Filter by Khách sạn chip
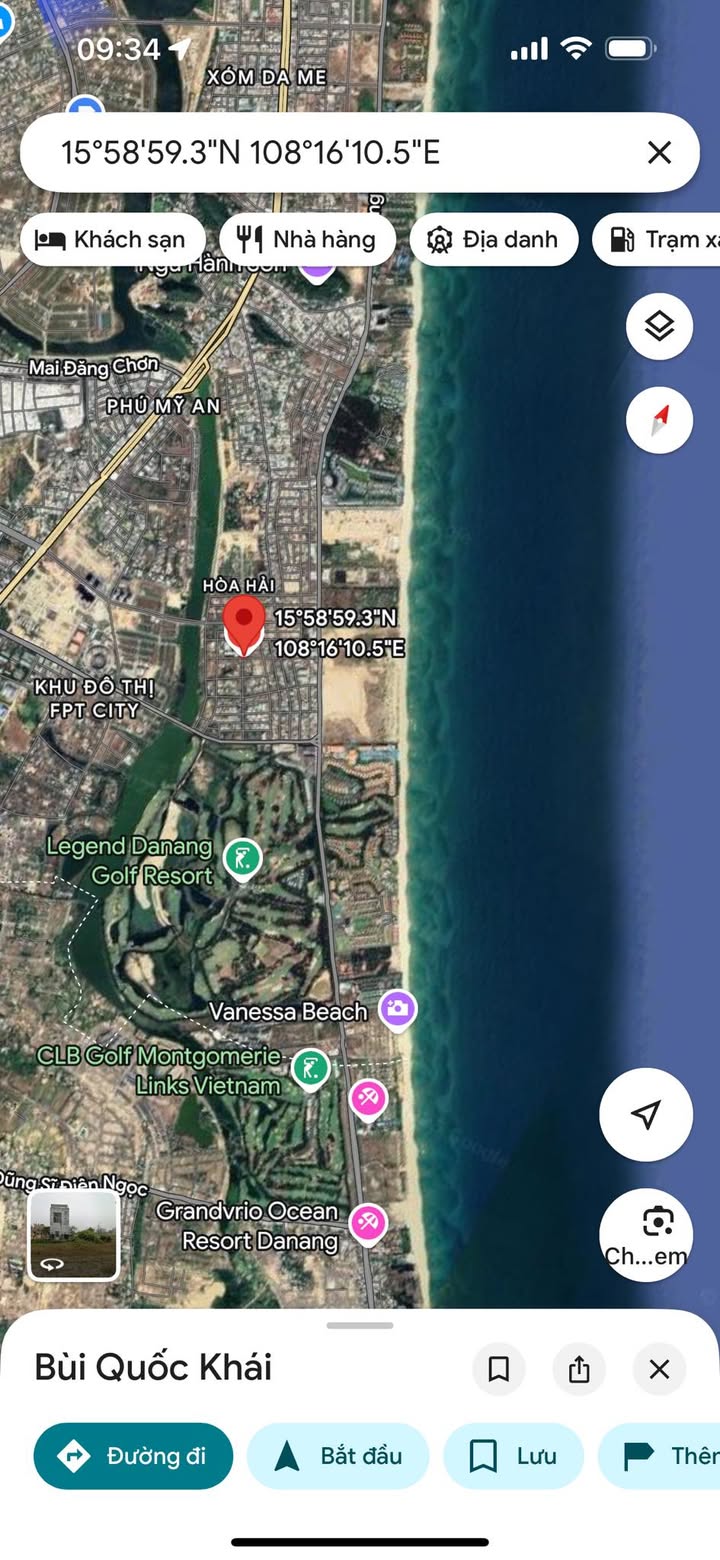This screenshot has width=720, height=1560. (112, 239)
